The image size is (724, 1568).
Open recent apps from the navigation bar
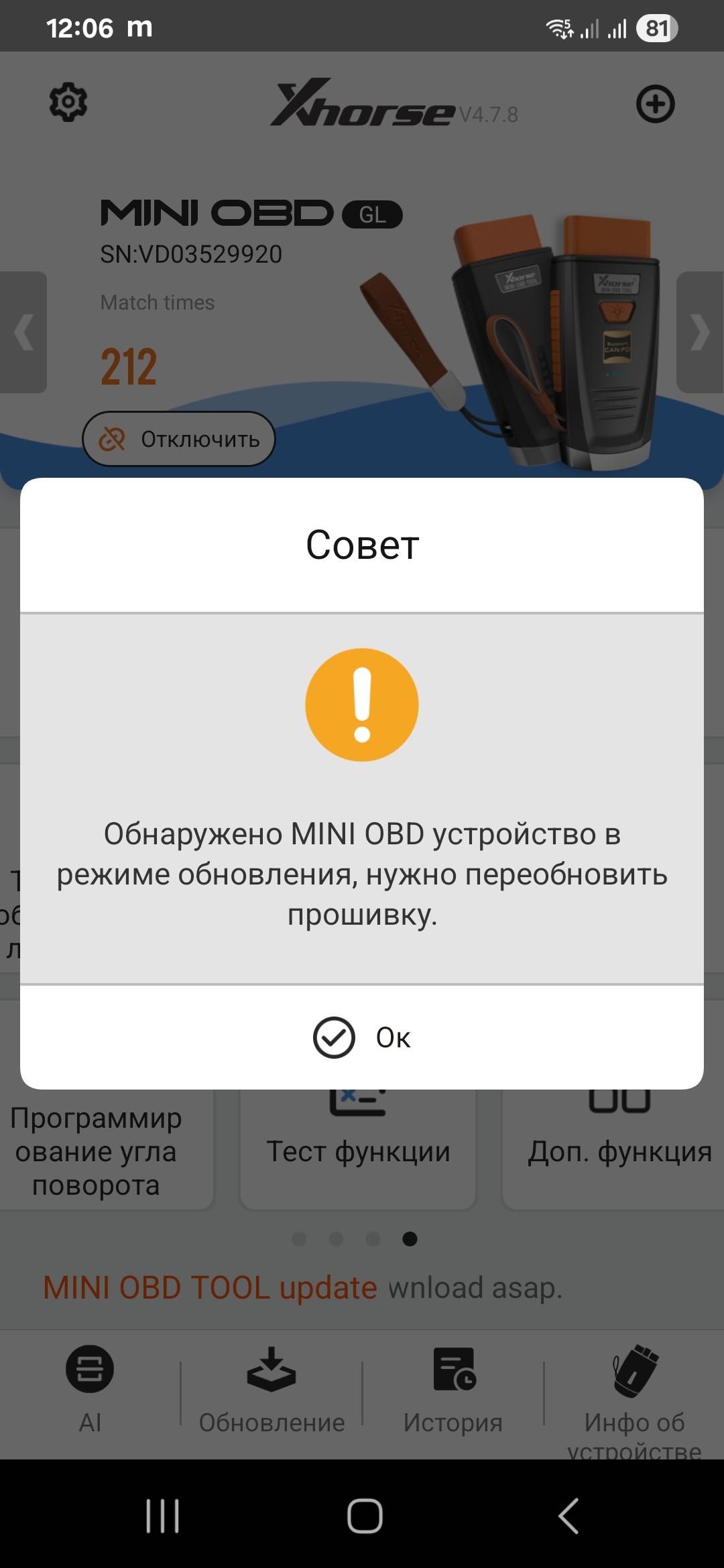(x=163, y=1516)
